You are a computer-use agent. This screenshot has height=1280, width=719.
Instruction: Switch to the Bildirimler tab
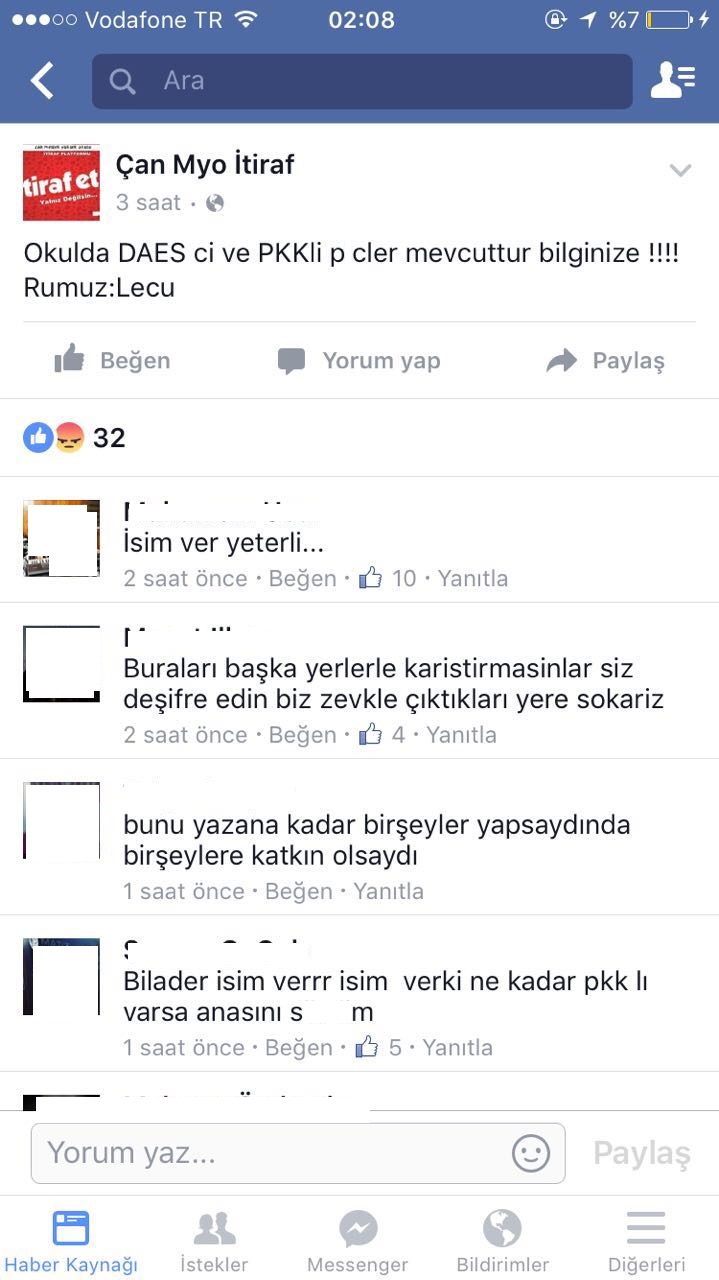tap(502, 1241)
